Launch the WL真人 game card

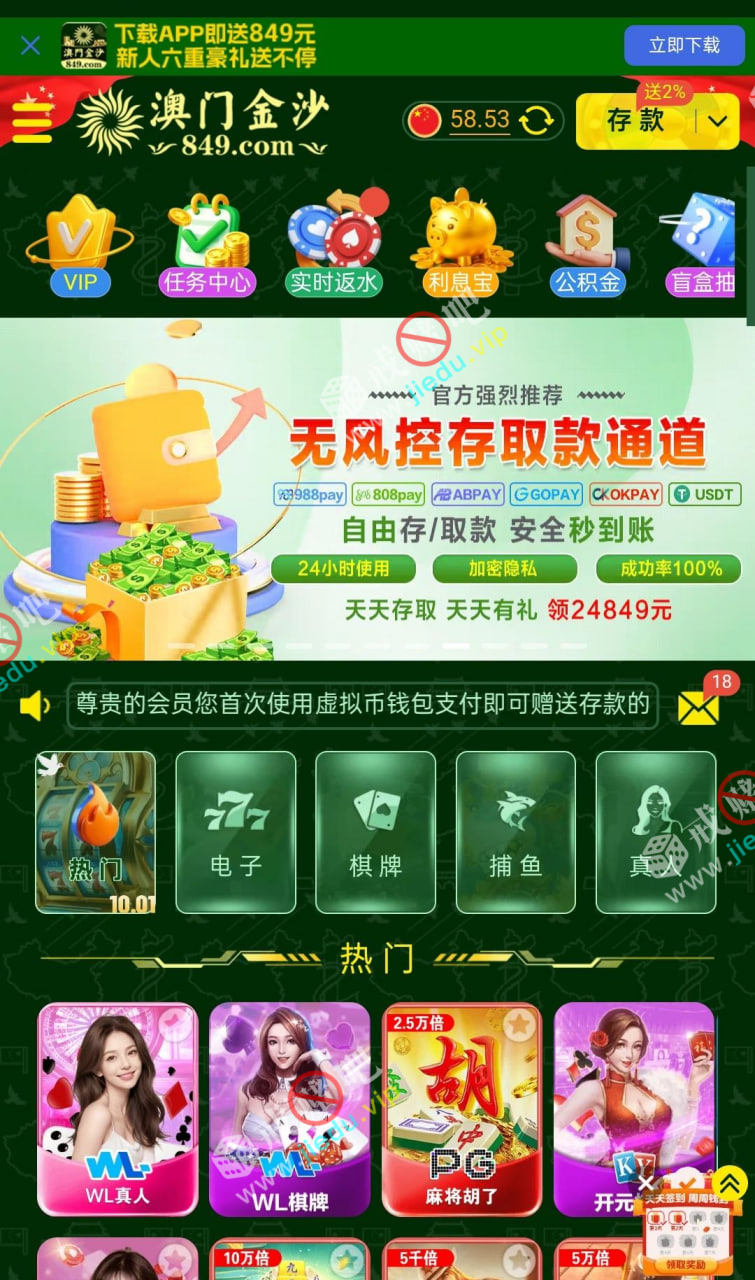[118, 1108]
